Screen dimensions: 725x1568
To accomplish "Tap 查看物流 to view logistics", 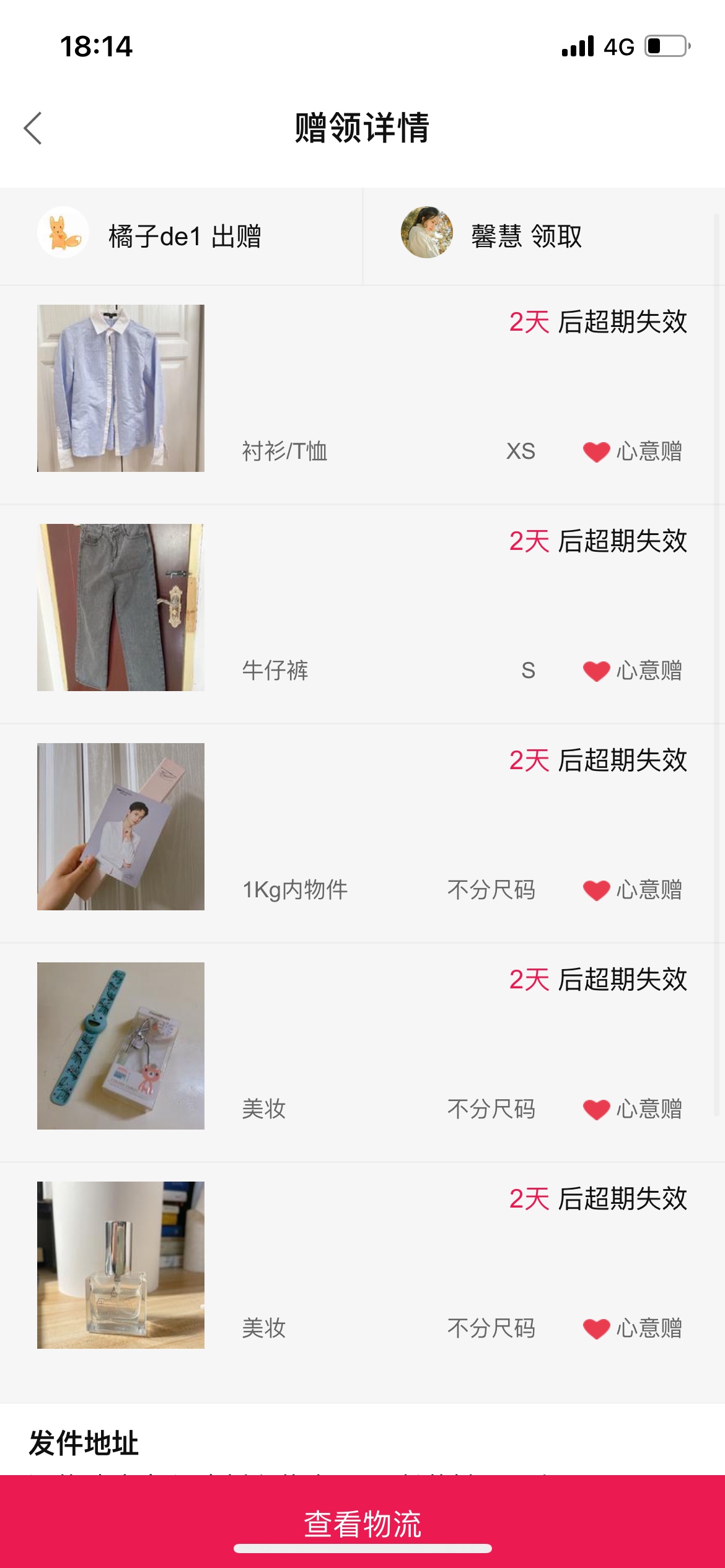I will [362, 1523].
